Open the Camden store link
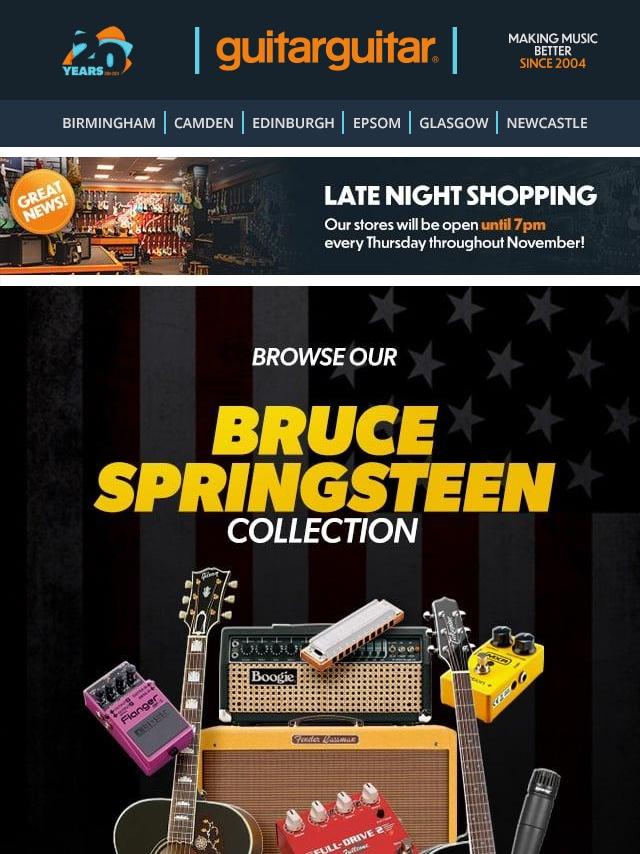Screen dimensions: 640x854 click(x=204, y=123)
